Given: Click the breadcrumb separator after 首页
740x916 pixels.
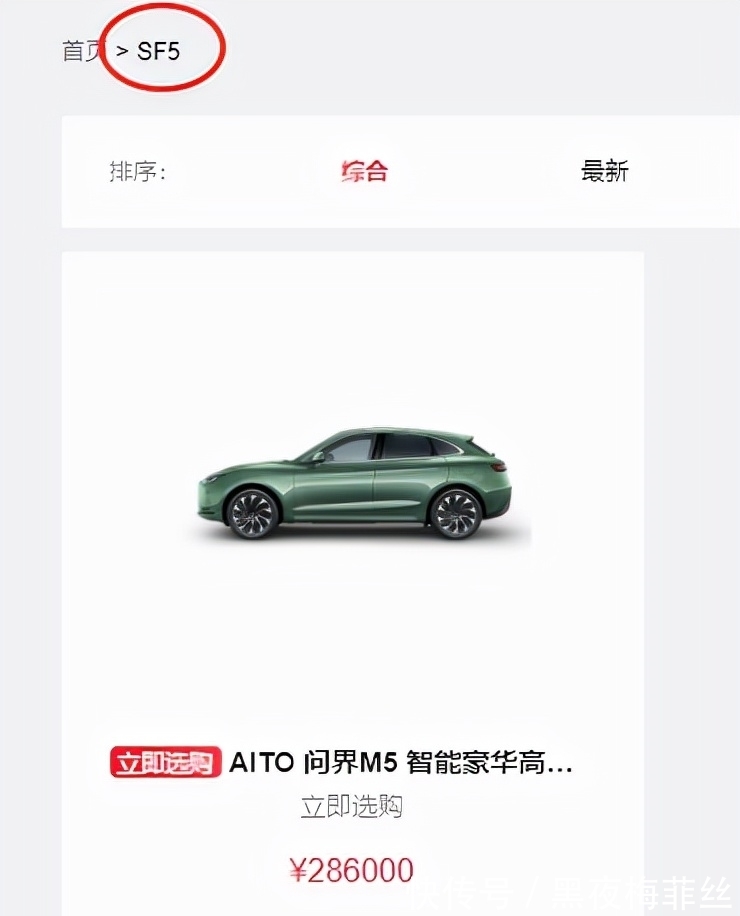Looking at the screenshot, I should tap(122, 48).
